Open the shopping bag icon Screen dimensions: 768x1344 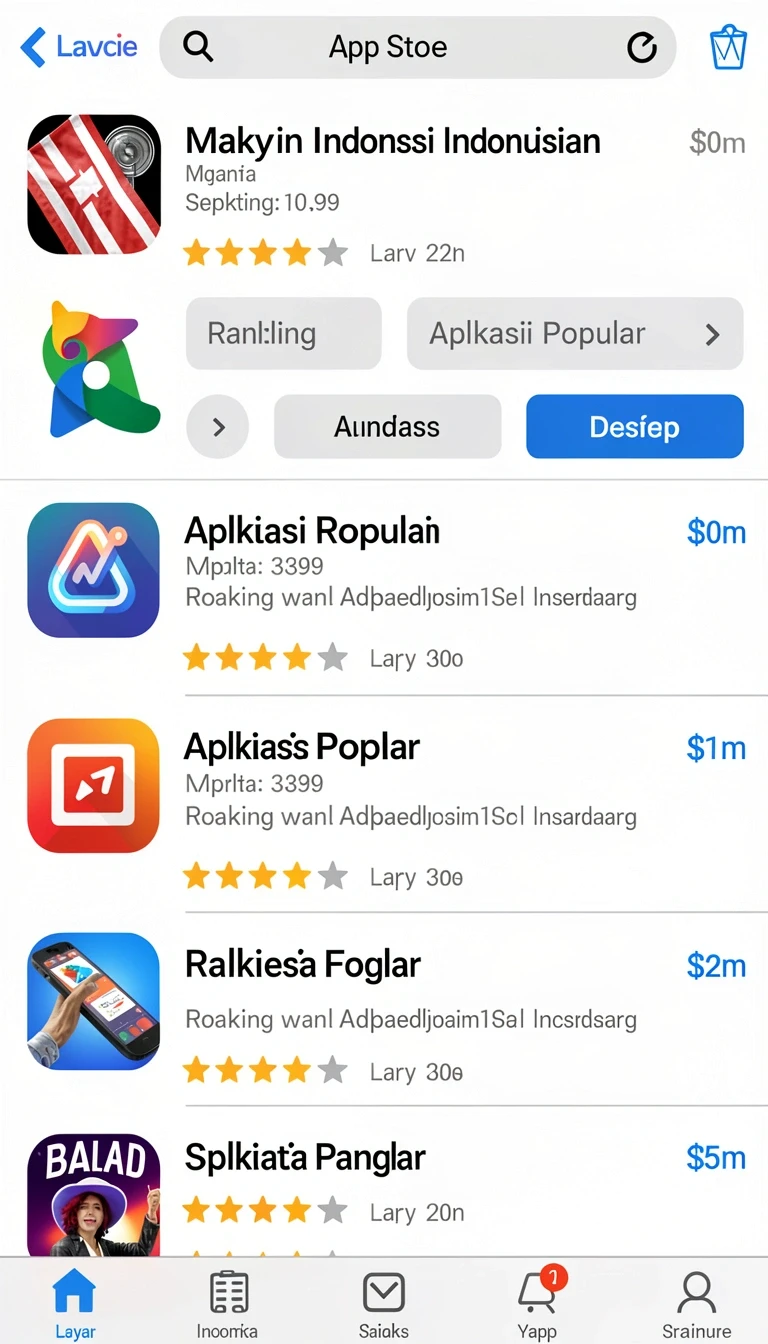click(x=728, y=47)
